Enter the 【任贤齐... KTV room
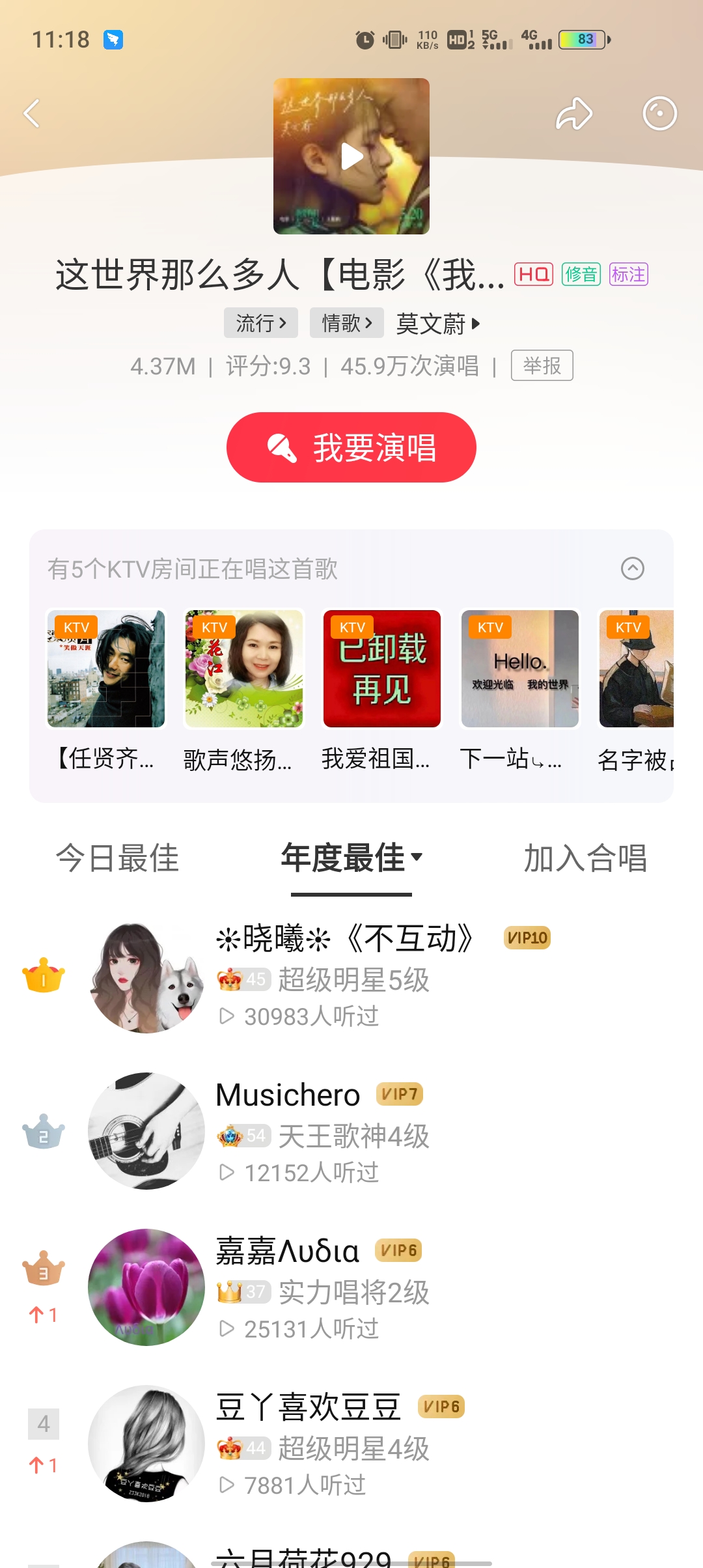Viewport: 703px width, 1568px height. pyautogui.click(x=106, y=669)
